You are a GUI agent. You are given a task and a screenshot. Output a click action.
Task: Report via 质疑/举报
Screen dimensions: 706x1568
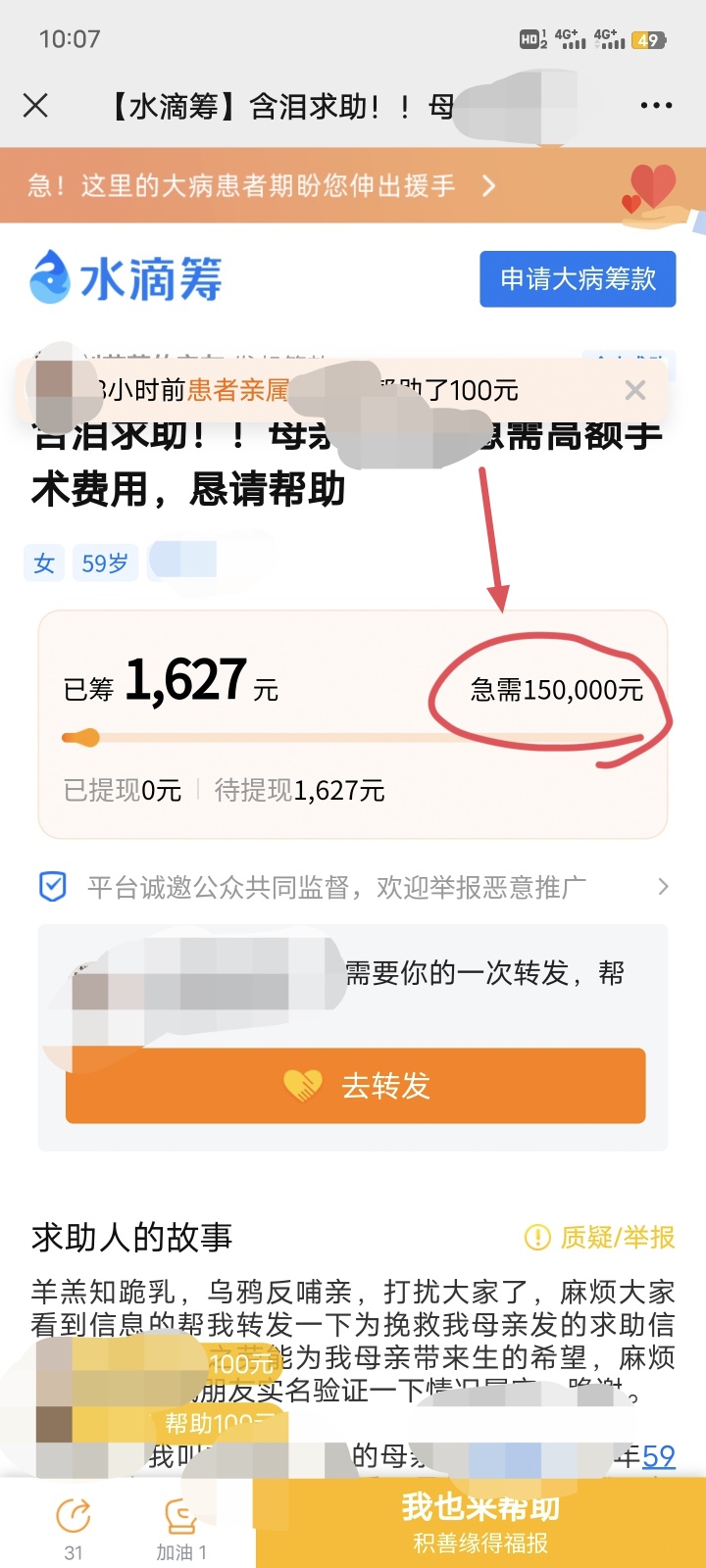click(600, 1237)
